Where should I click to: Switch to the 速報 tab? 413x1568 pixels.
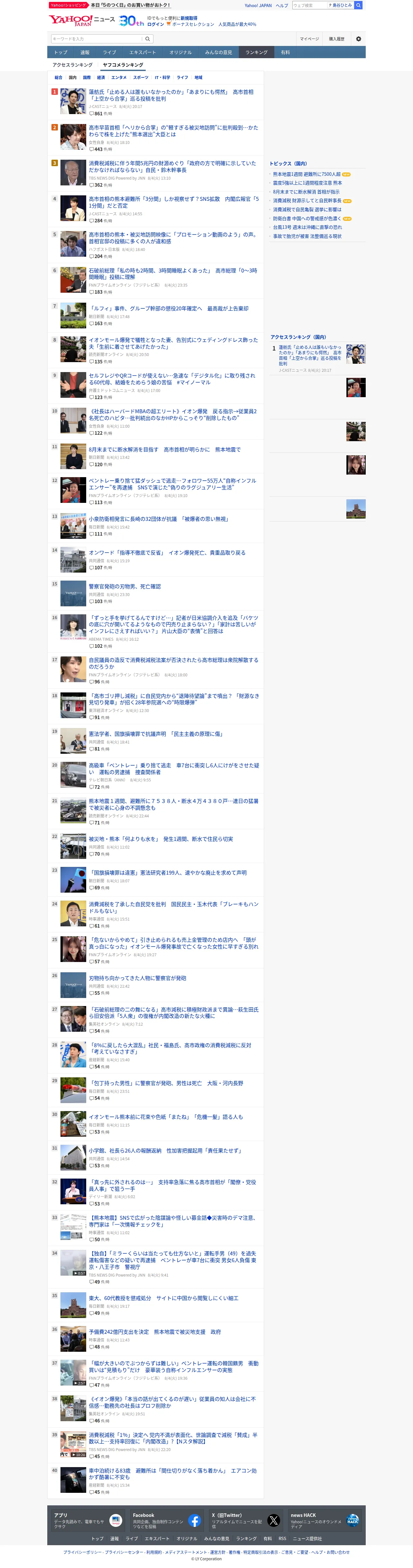coord(85,52)
